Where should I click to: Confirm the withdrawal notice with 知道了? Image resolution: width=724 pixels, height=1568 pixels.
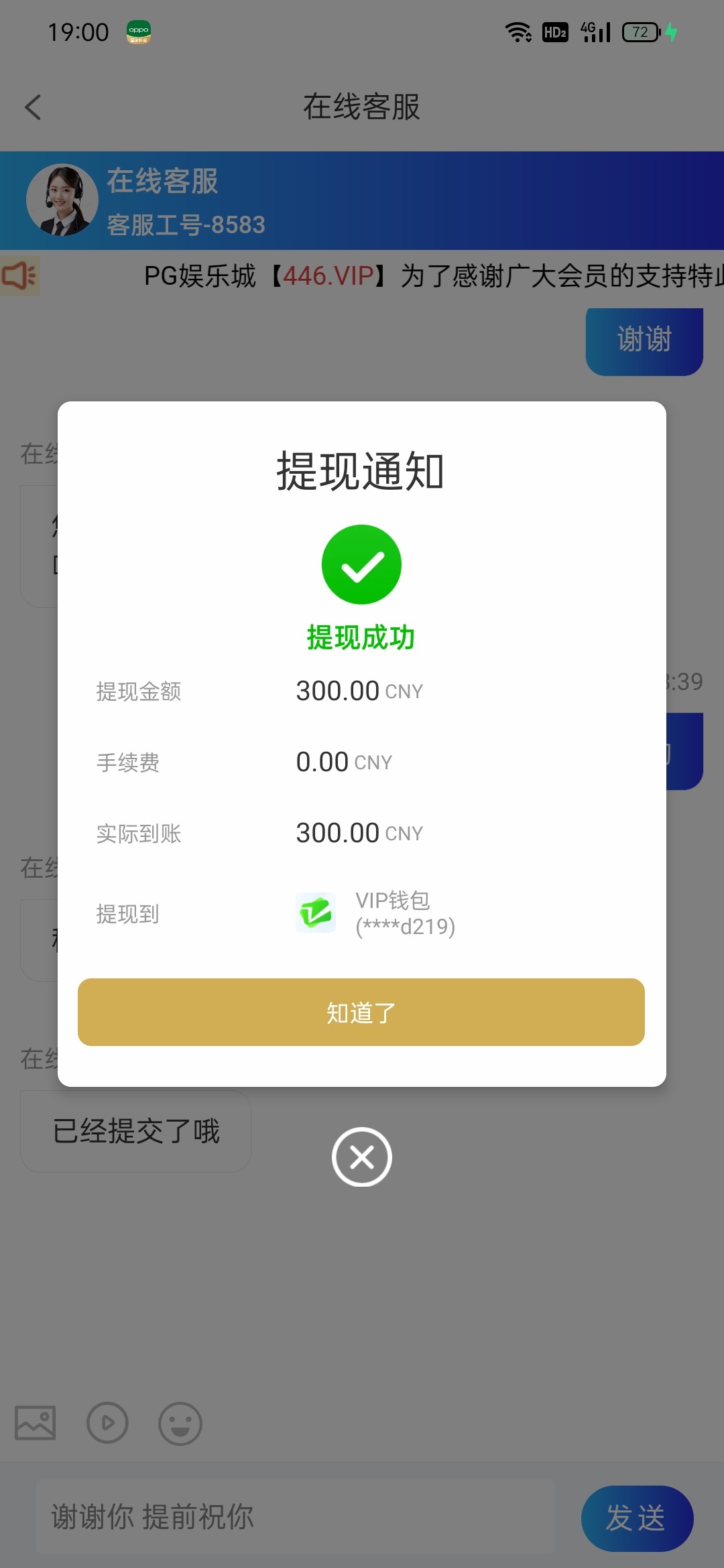coord(361,1012)
